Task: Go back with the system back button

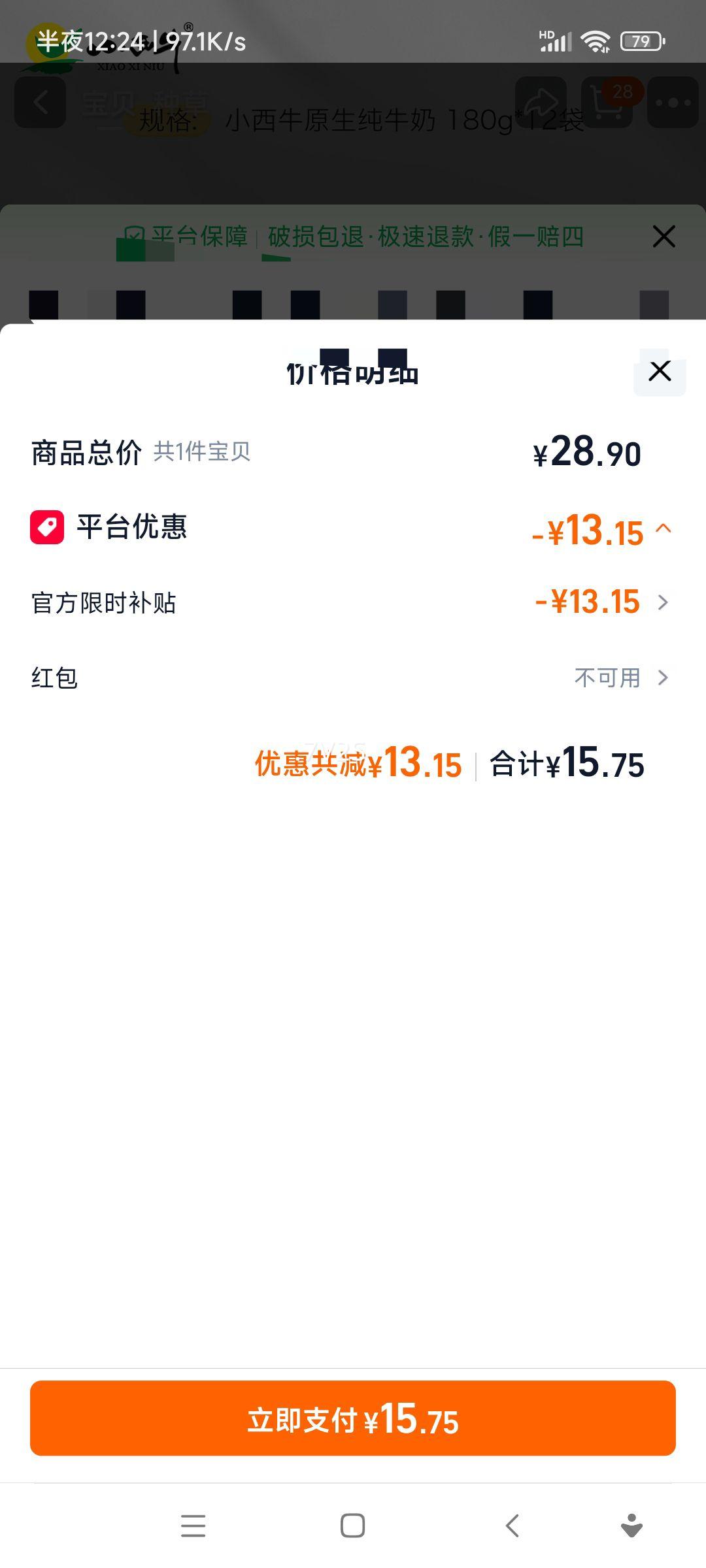Action: pos(513,1526)
